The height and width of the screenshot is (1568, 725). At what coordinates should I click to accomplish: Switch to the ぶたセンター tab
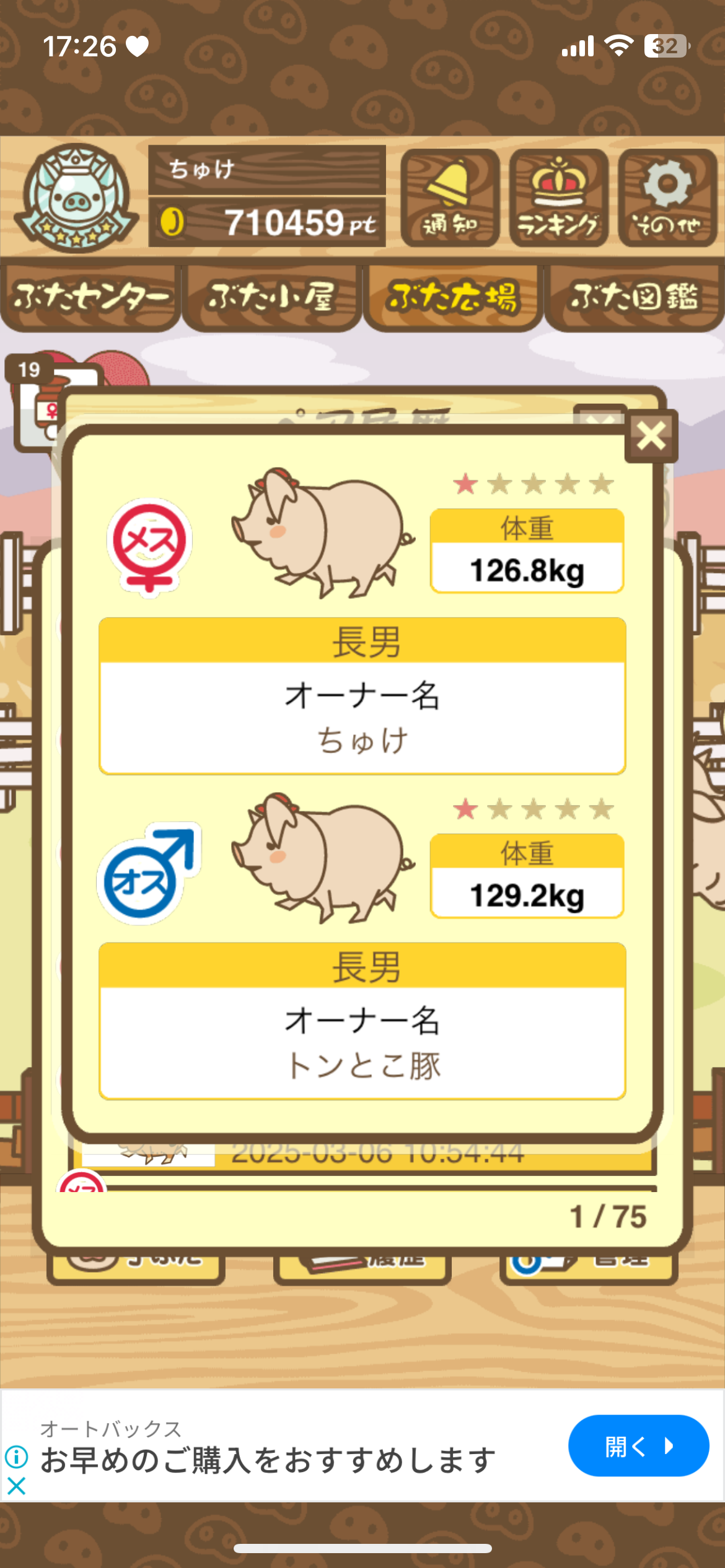[90, 298]
